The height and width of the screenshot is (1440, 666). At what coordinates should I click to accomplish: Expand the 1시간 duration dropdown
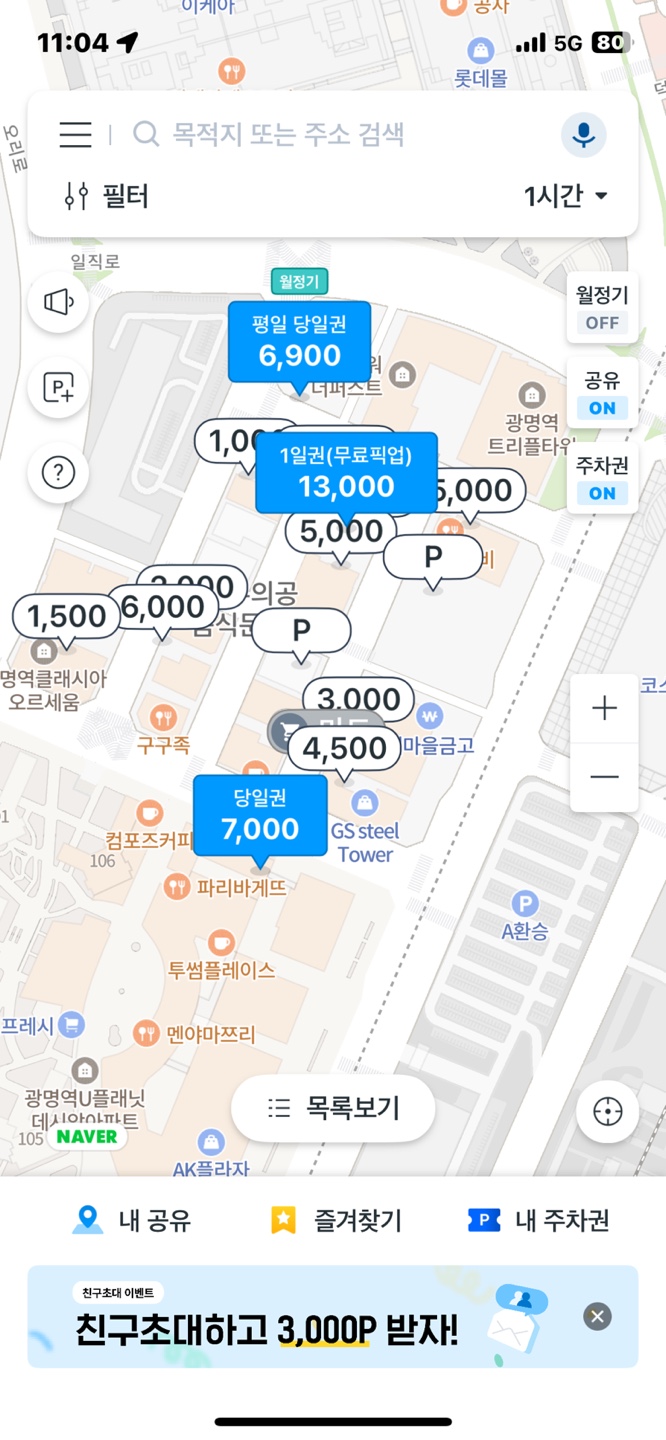566,196
